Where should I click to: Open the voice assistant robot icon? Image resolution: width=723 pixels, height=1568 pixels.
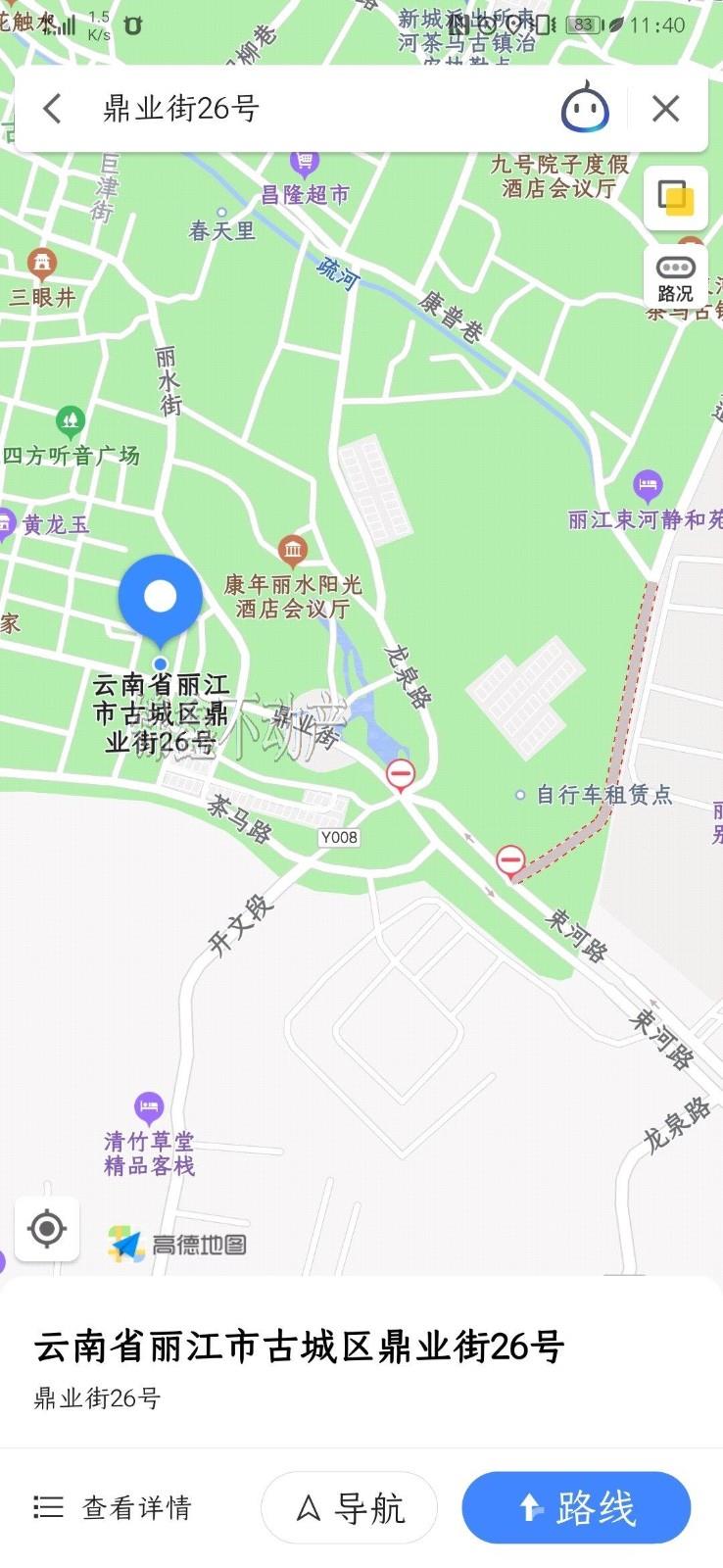click(585, 109)
